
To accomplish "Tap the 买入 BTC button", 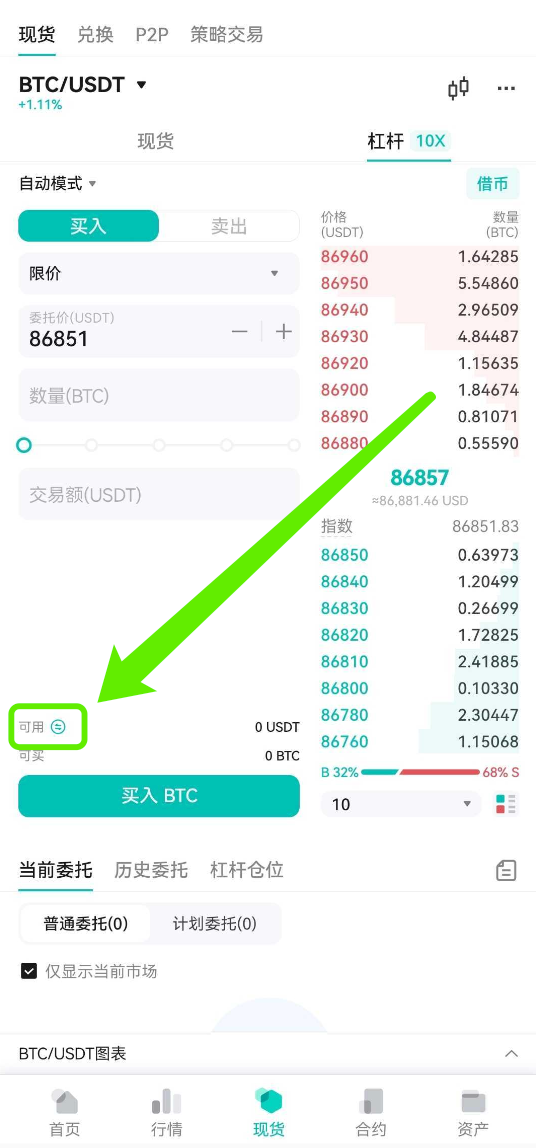I will pos(159,796).
